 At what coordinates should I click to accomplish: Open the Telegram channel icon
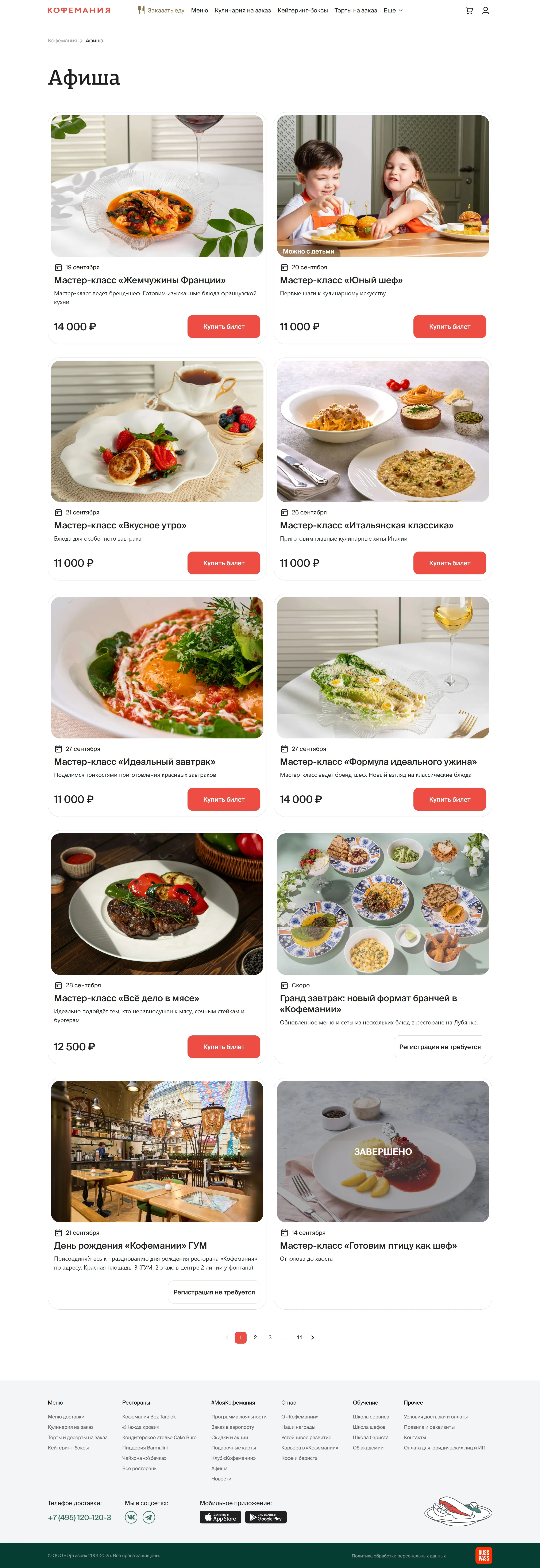tap(148, 1517)
